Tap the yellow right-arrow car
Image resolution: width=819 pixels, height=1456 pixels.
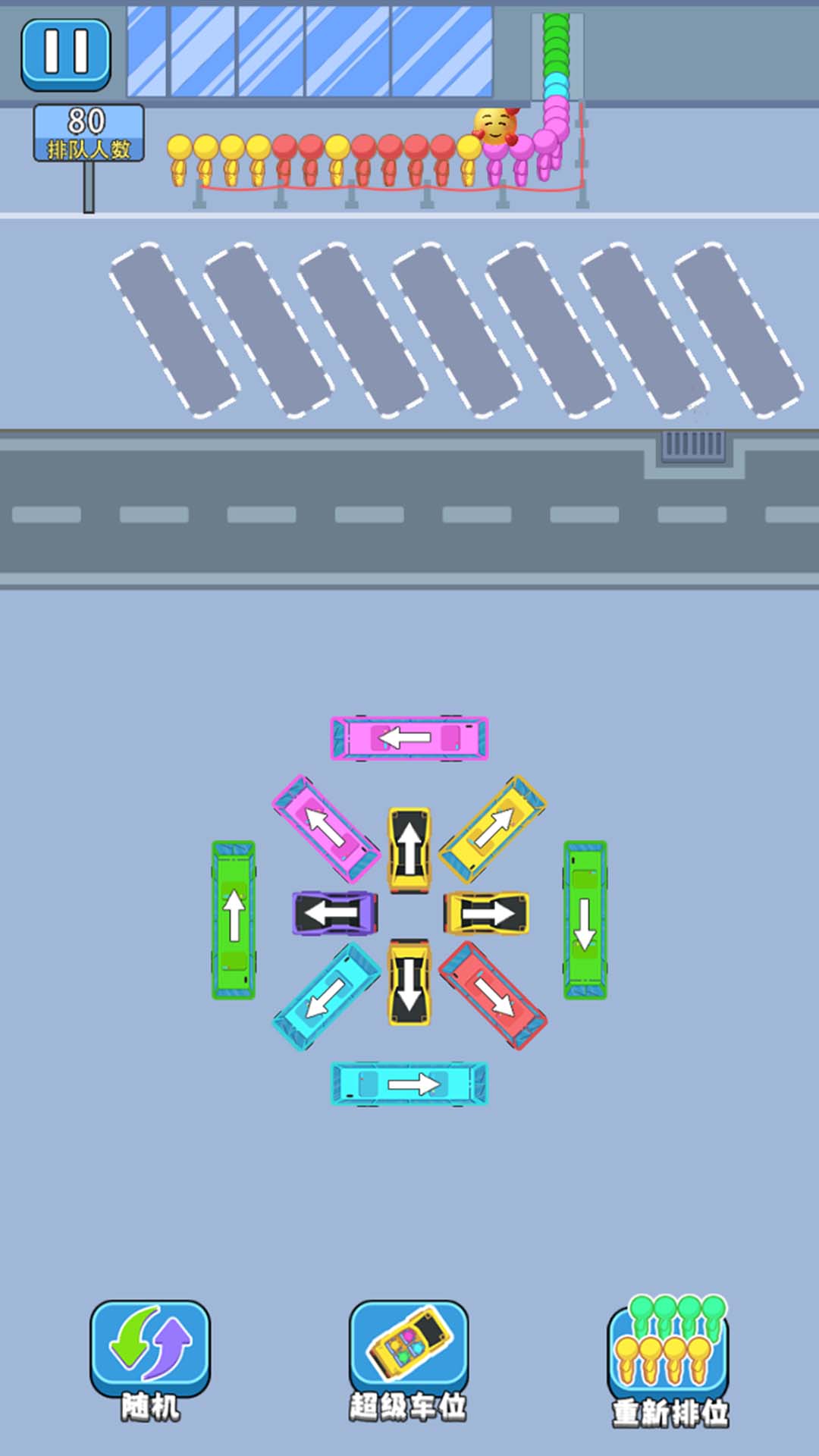click(486, 913)
